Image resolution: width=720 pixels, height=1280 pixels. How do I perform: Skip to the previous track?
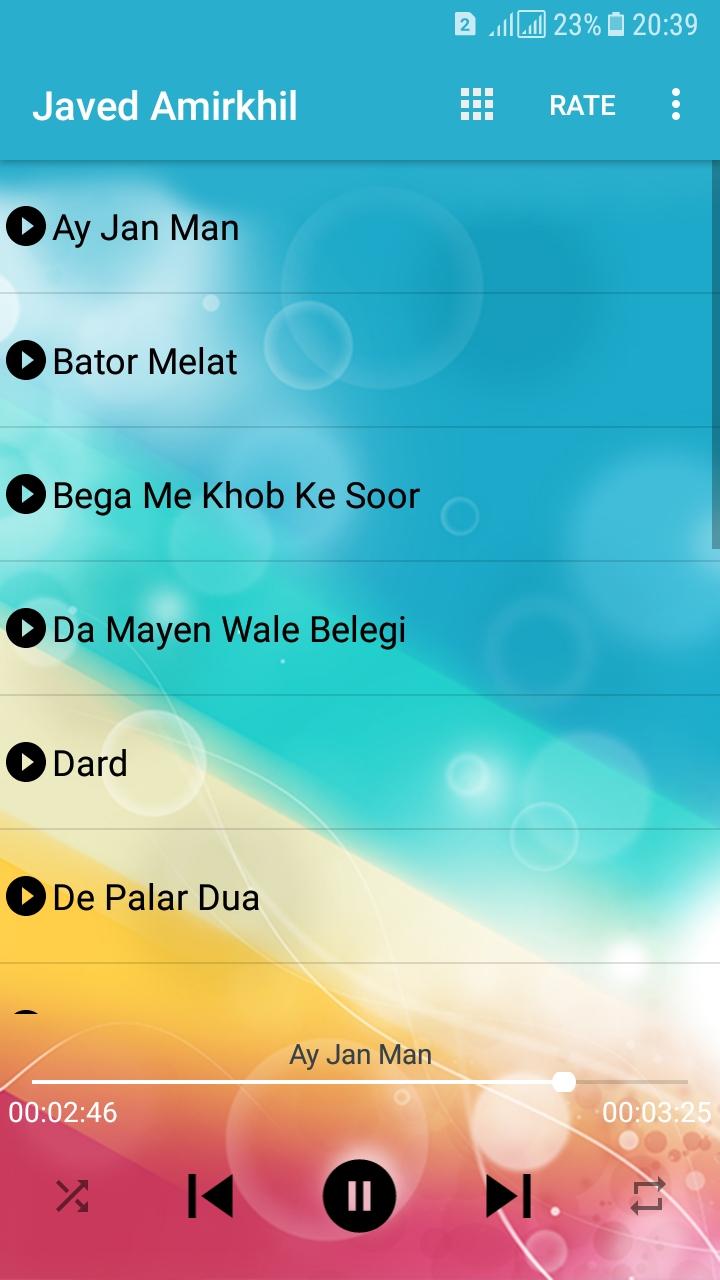point(210,1196)
